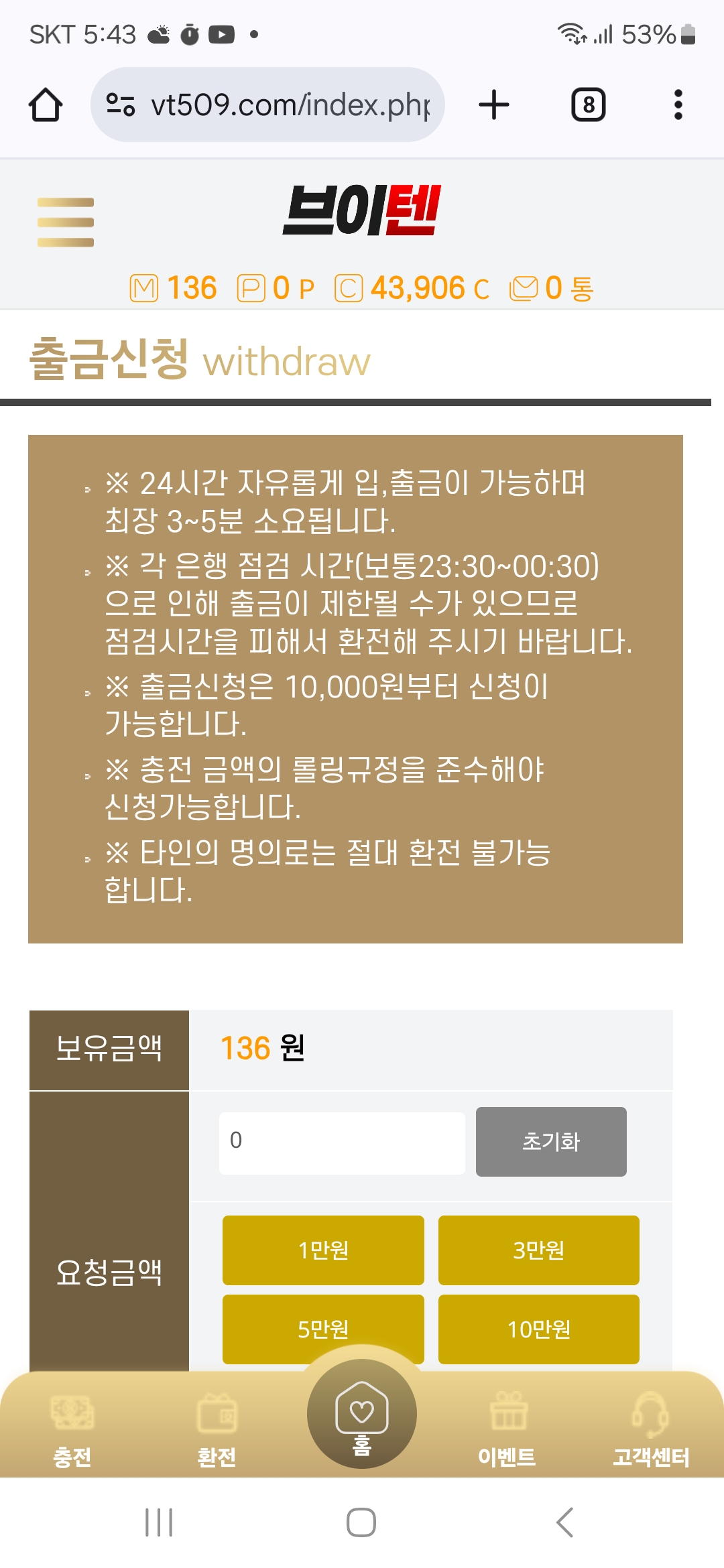
Task: Open the hamburger drawer menu
Action: [x=66, y=222]
